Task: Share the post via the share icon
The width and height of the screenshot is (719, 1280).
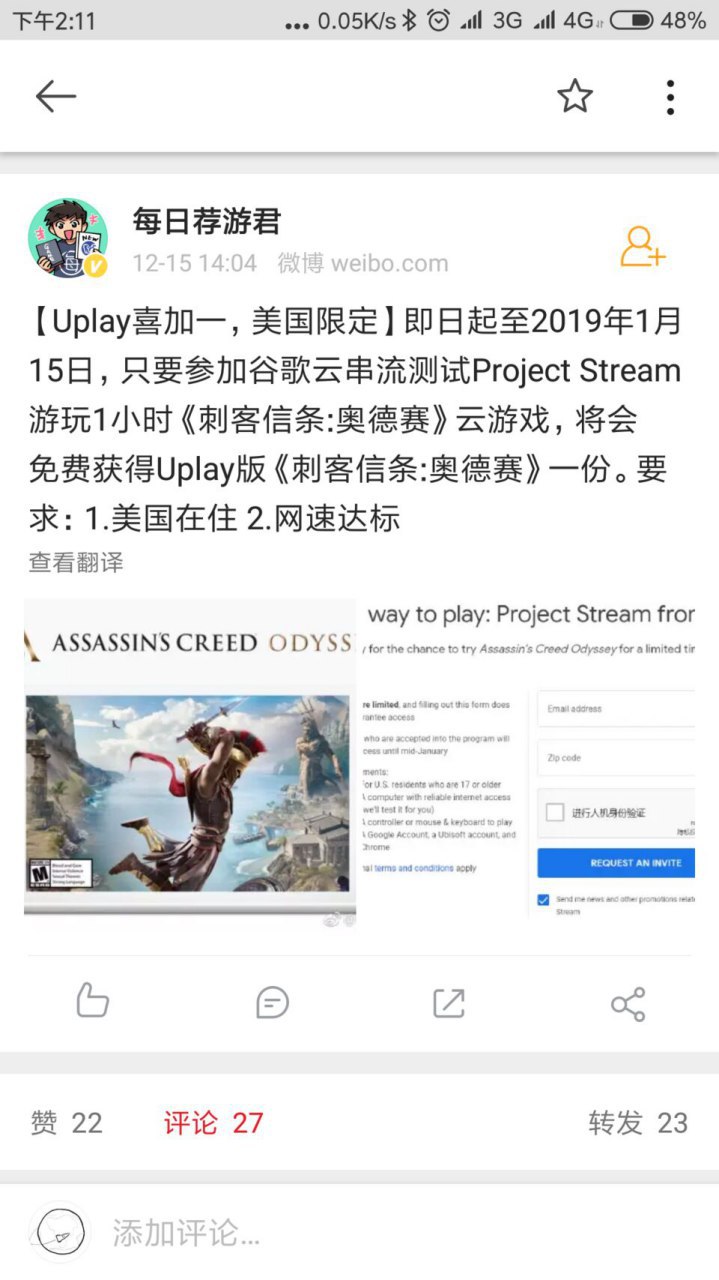Action: [628, 1004]
